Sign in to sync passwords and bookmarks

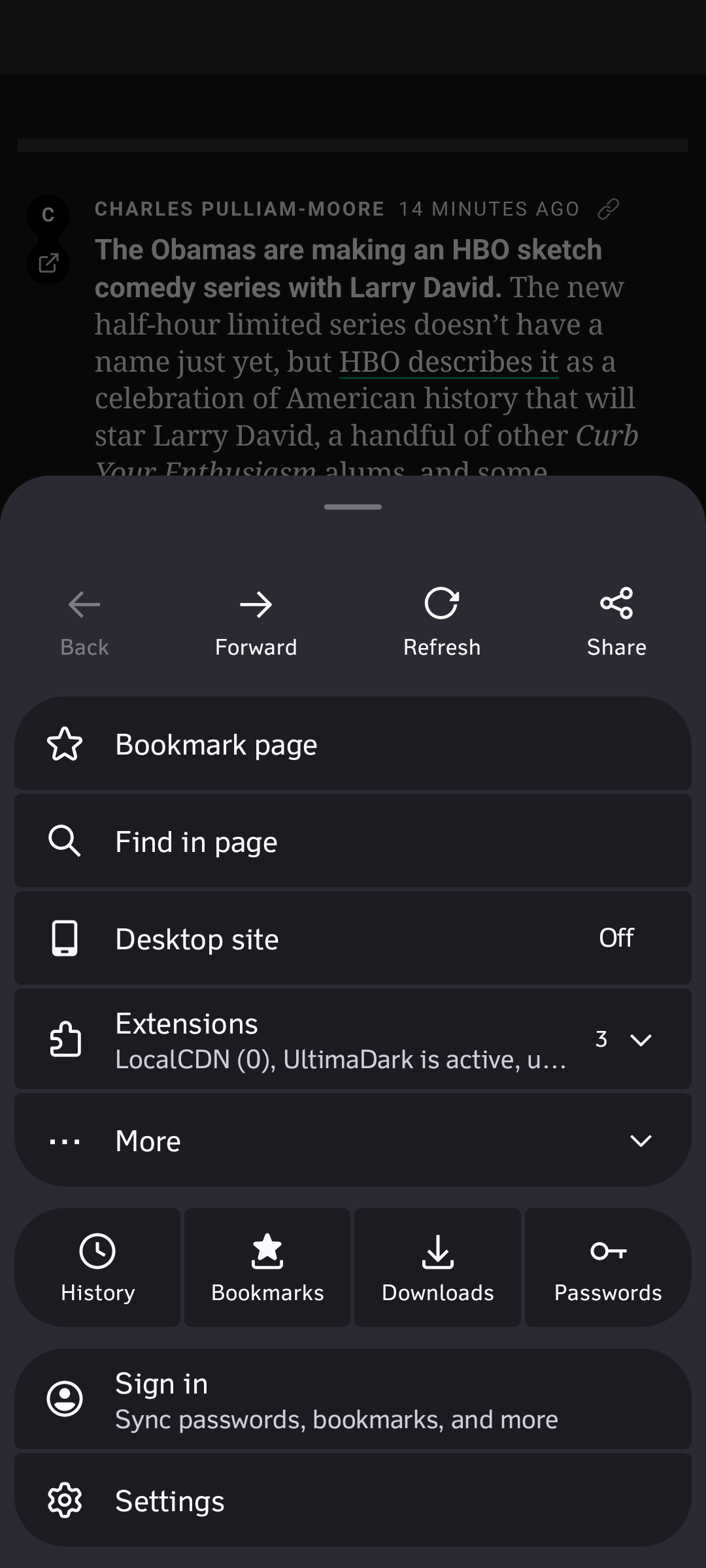click(353, 1399)
